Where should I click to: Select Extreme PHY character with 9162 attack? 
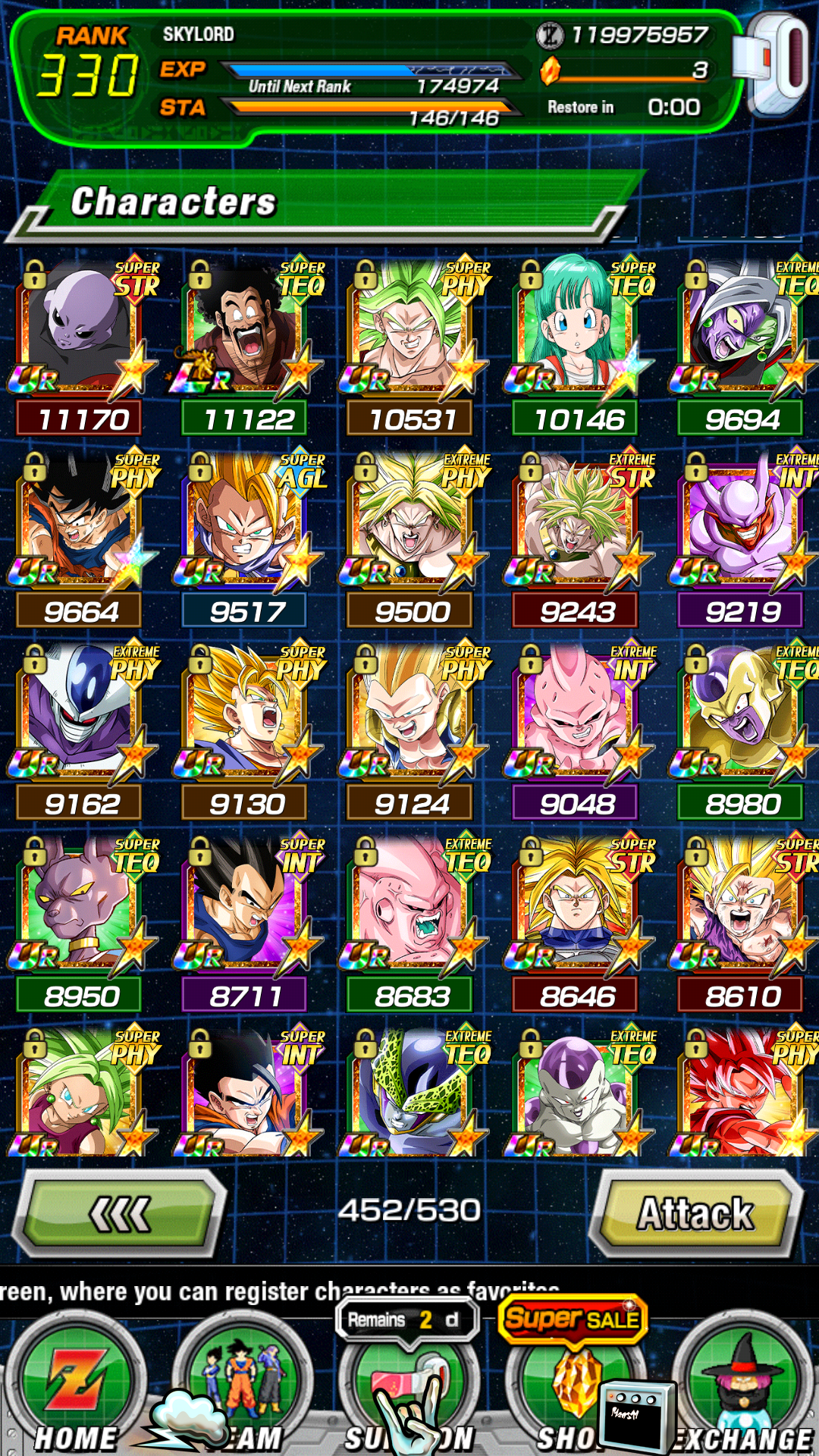click(83, 730)
